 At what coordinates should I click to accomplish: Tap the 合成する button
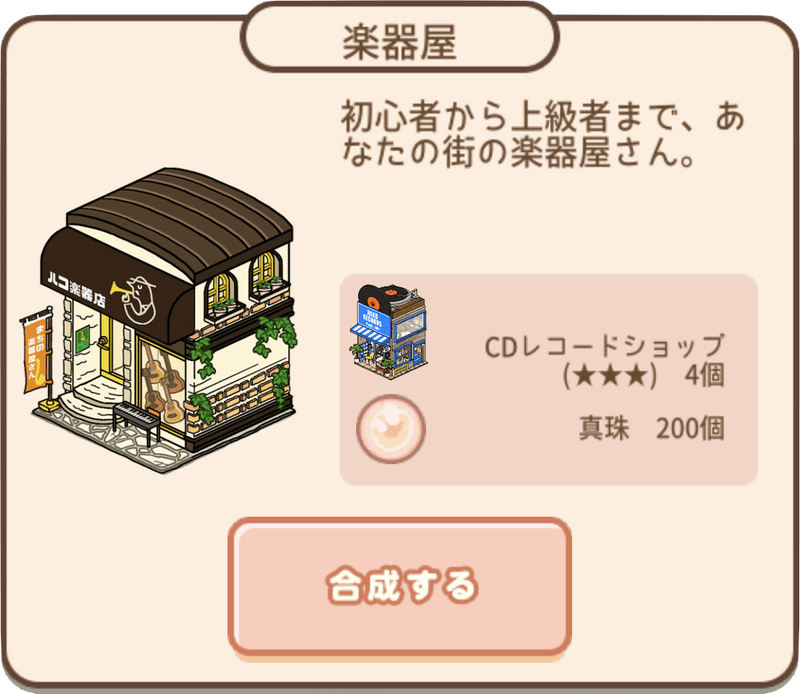pyautogui.click(x=400, y=585)
